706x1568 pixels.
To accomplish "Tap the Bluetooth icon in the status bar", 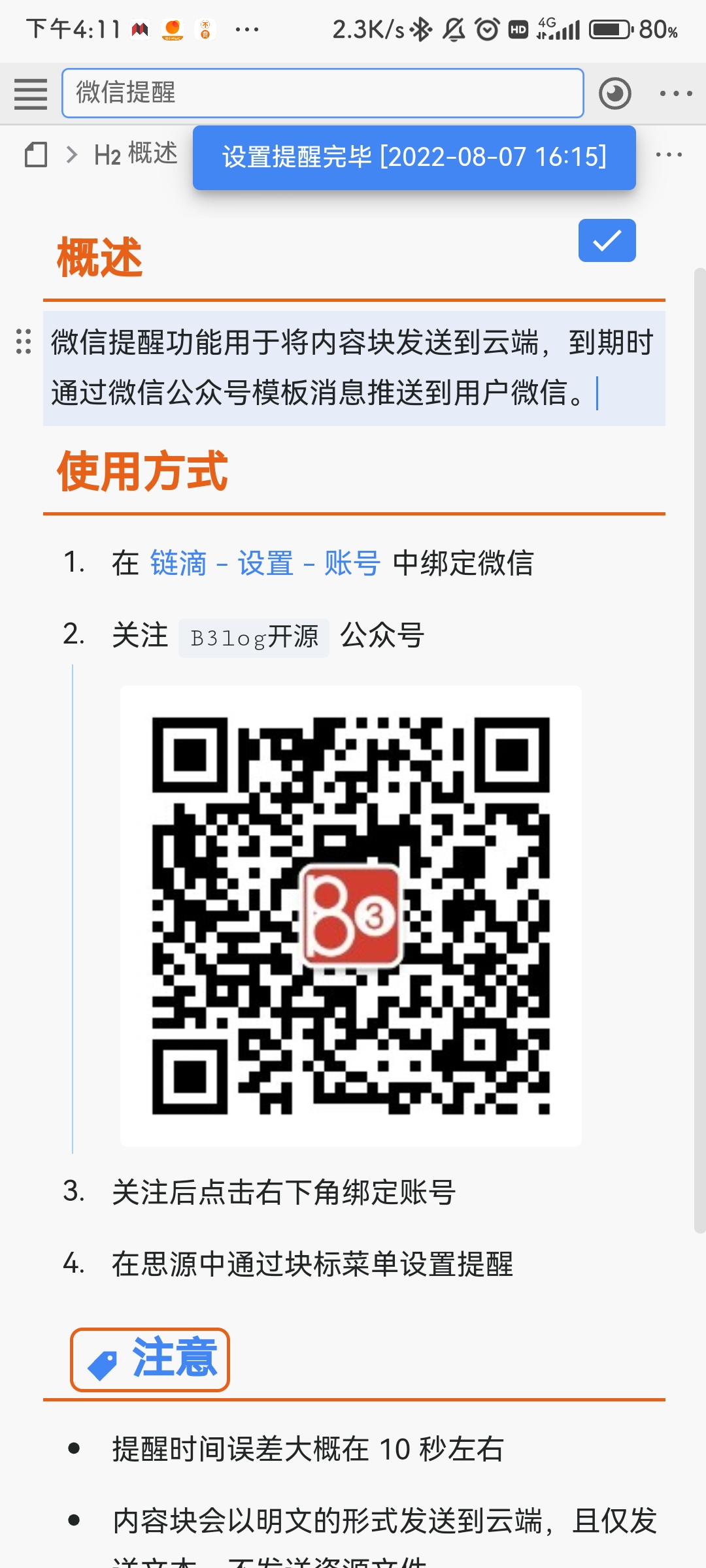I will click(x=421, y=29).
